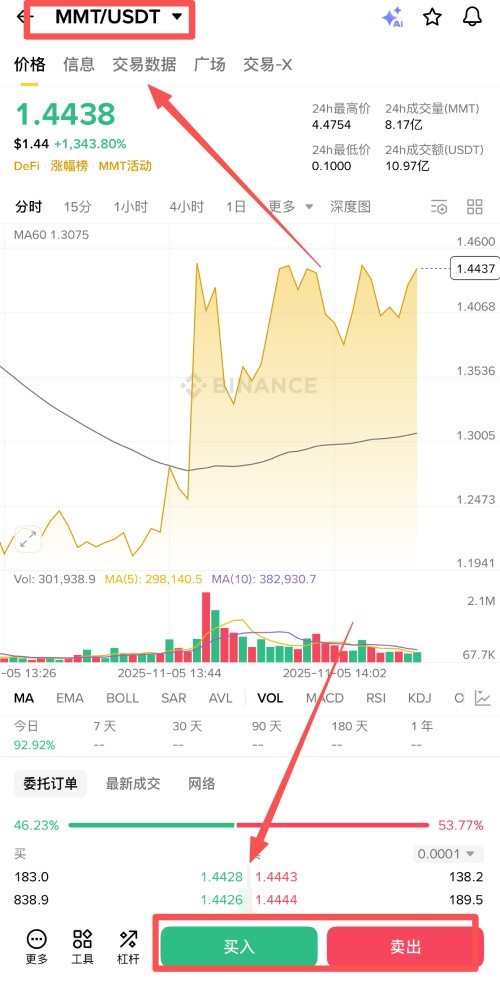This screenshot has height=983, width=500.
Task: Open the 杠杆 margin option
Action: (128, 947)
